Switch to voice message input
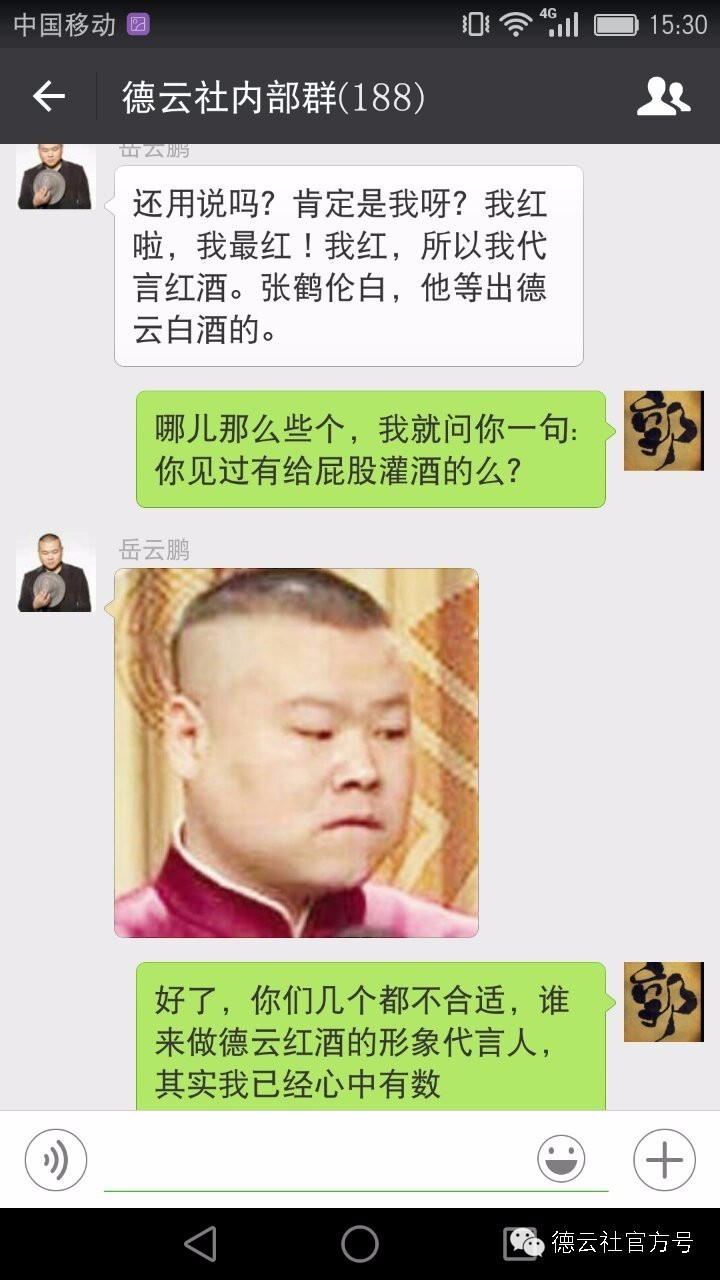 tap(56, 1160)
